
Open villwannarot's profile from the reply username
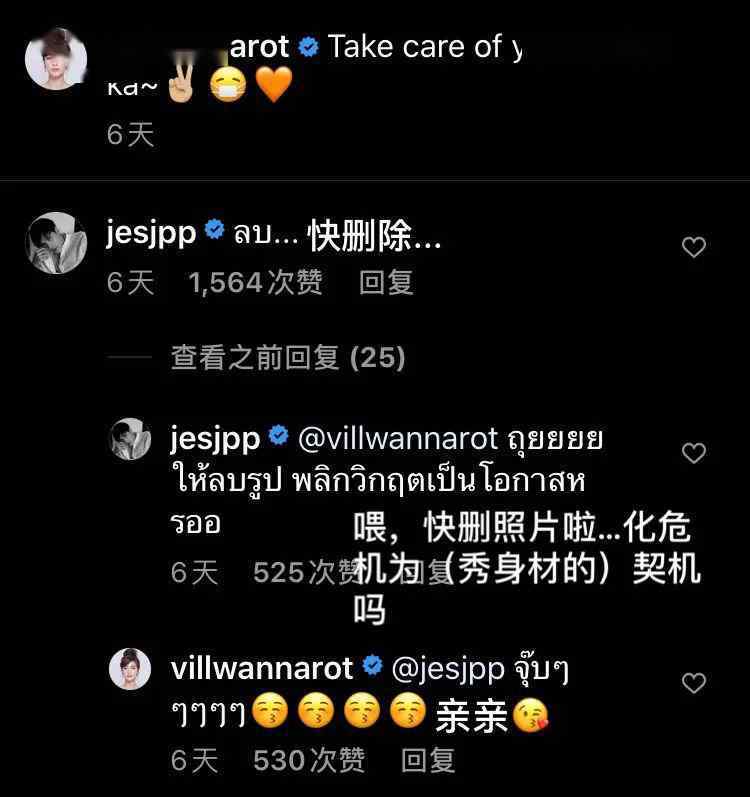(x=263, y=667)
